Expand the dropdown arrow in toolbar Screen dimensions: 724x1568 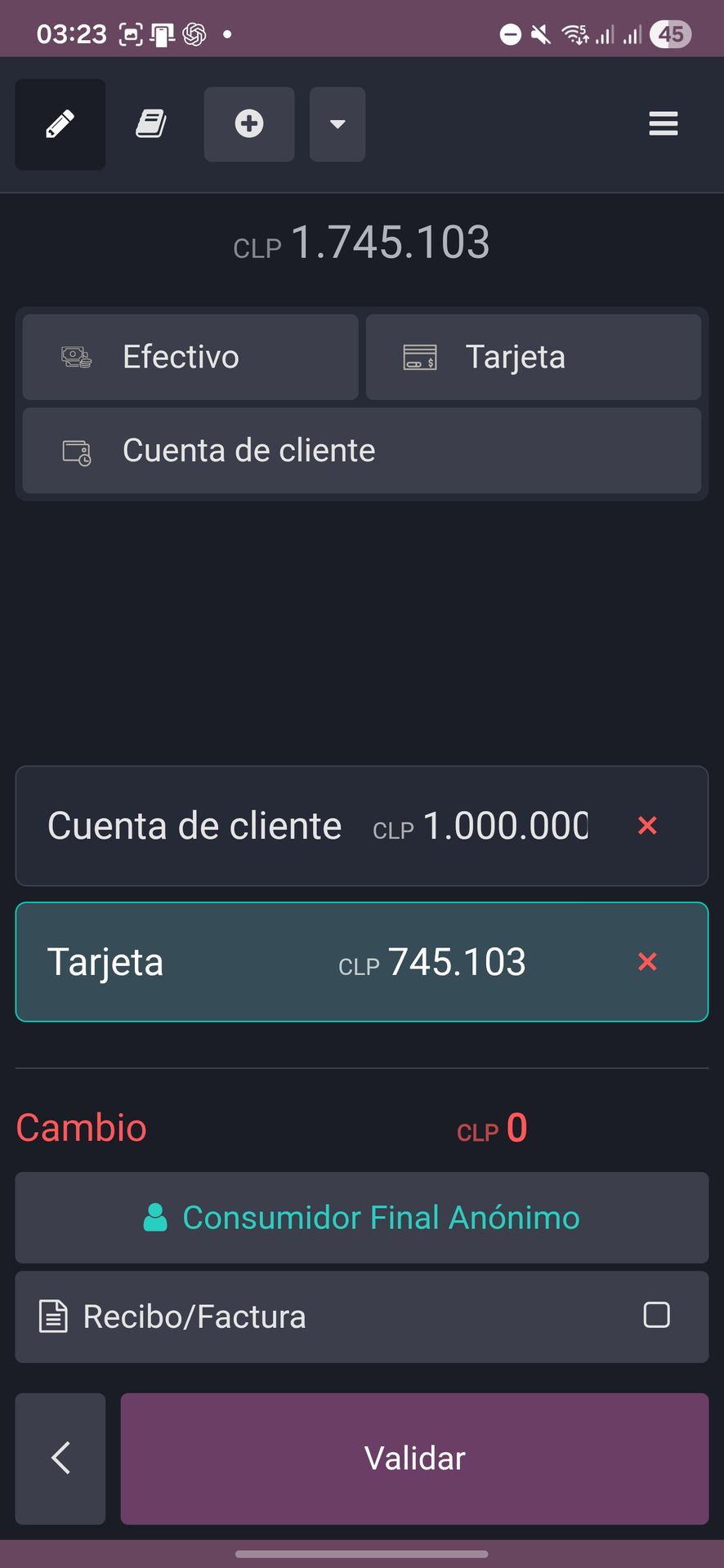[337, 124]
